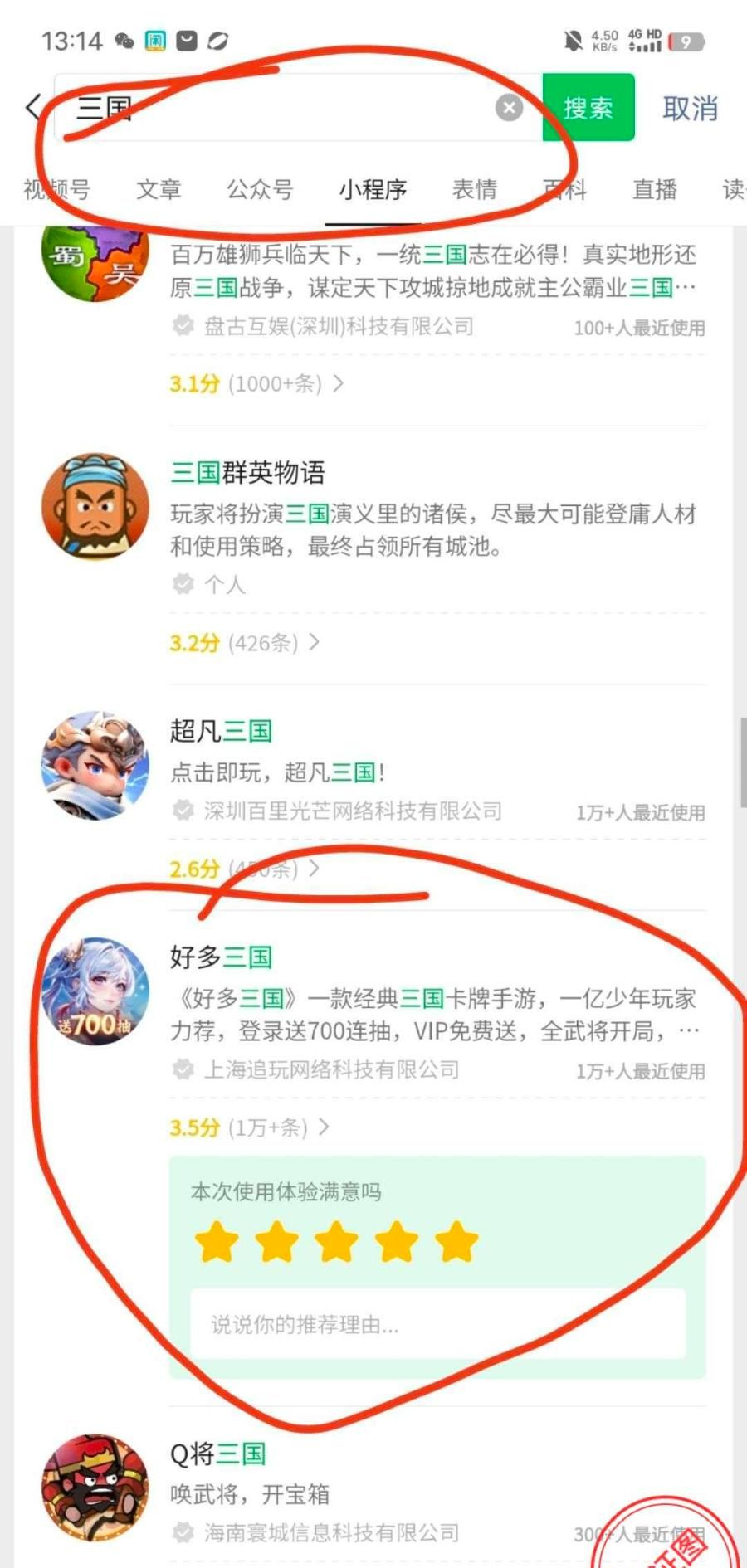Select the 表情 tab

point(474,189)
